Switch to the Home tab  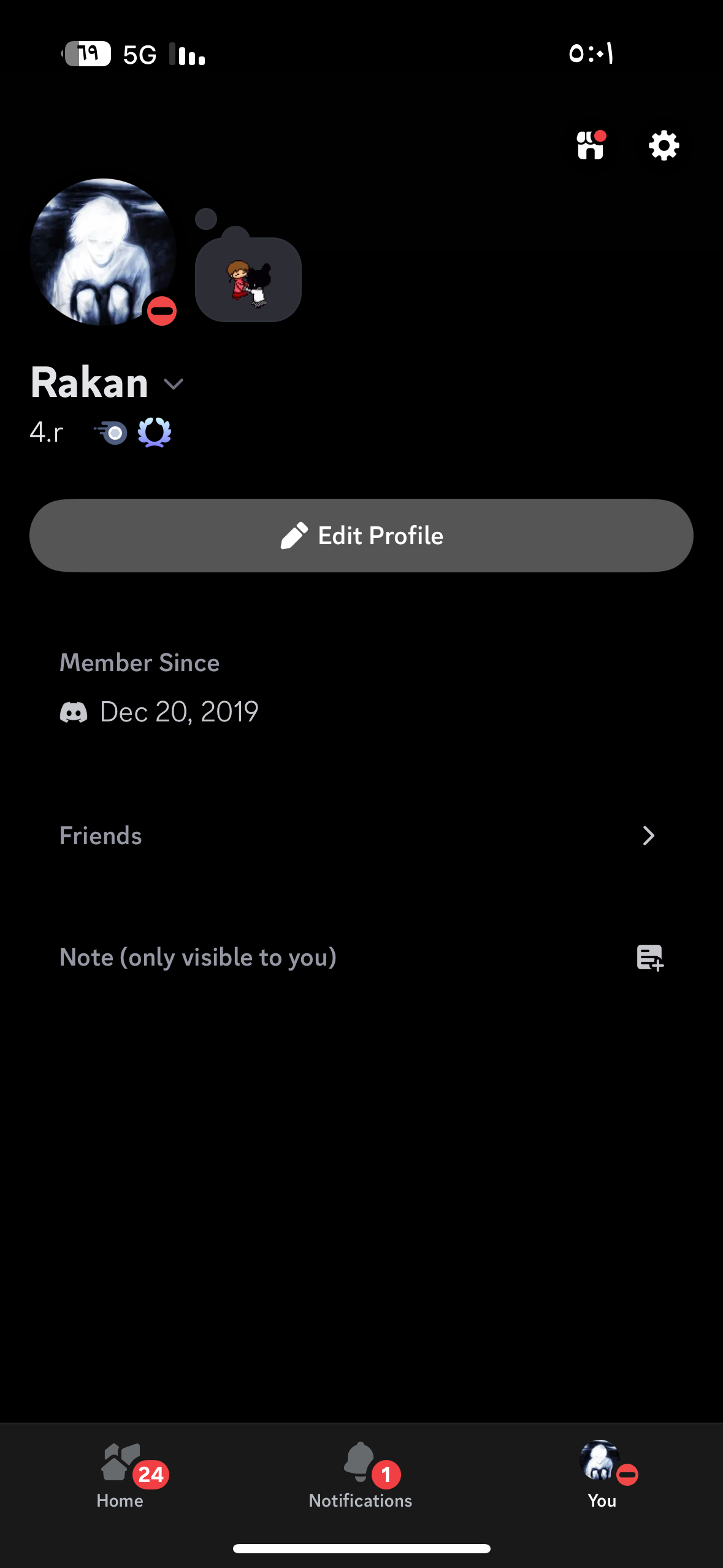point(121,1475)
